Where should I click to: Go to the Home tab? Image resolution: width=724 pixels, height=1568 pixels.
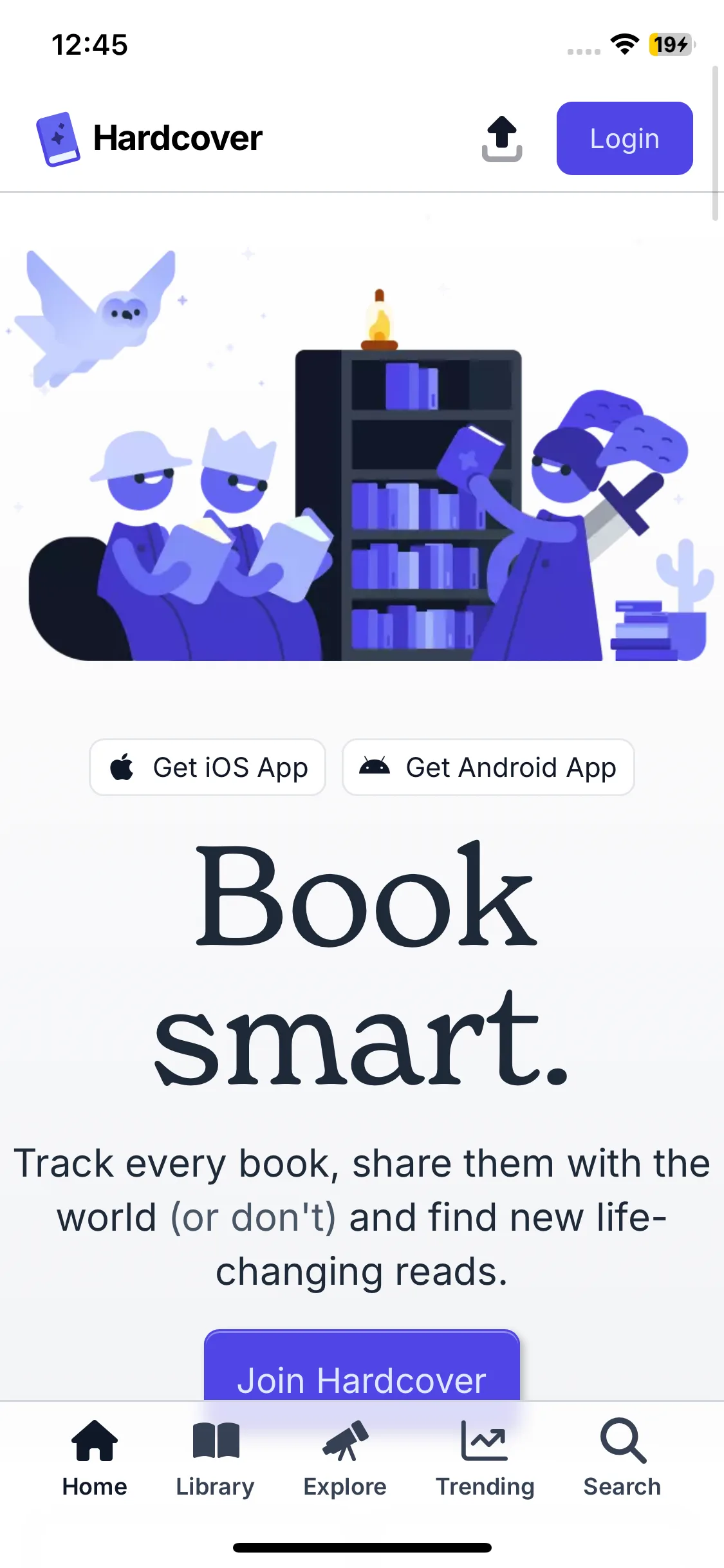(95, 1459)
